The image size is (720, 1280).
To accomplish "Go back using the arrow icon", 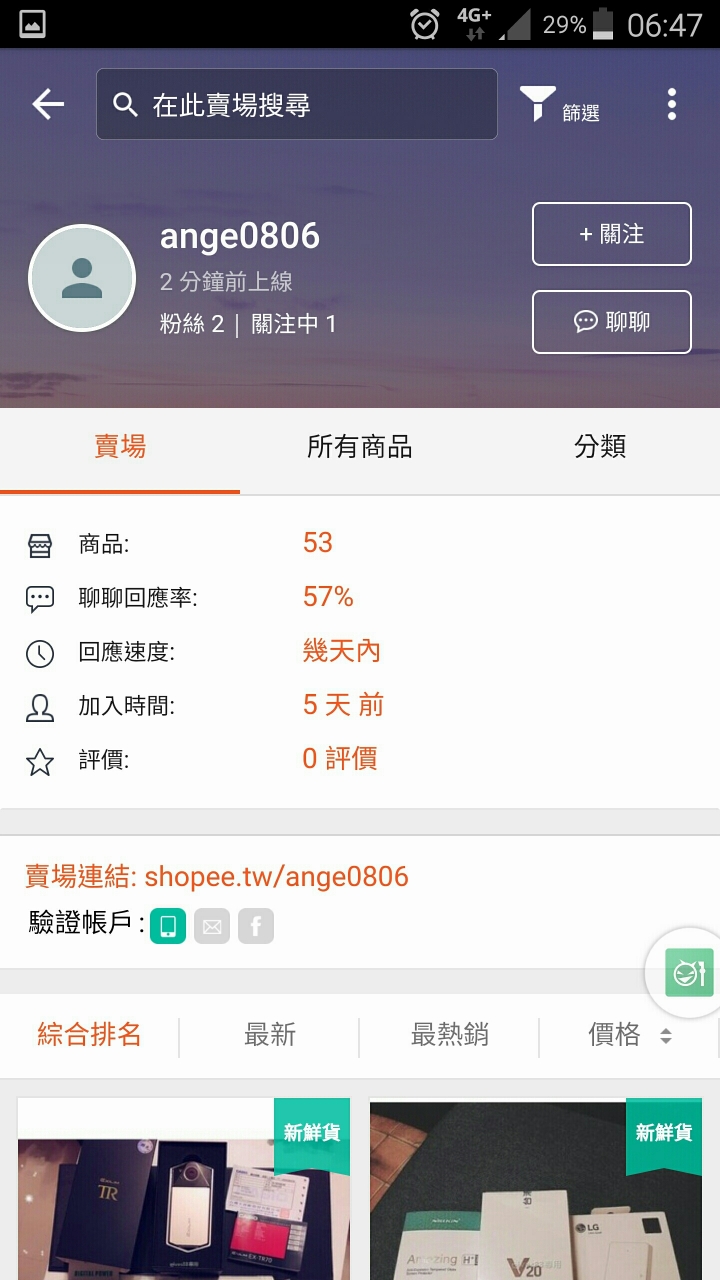I will (x=47, y=104).
